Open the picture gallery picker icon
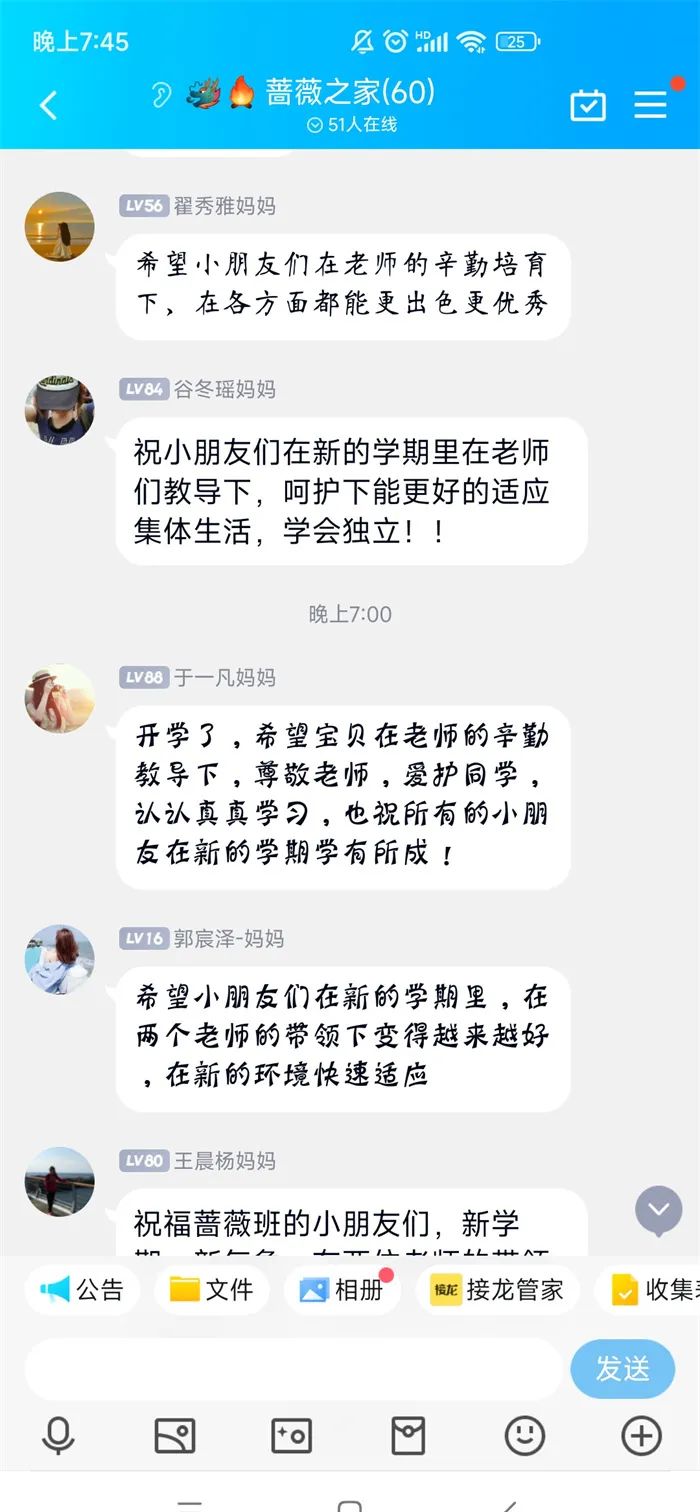Viewport: 700px width, 1512px height. pyautogui.click(x=175, y=1437)
